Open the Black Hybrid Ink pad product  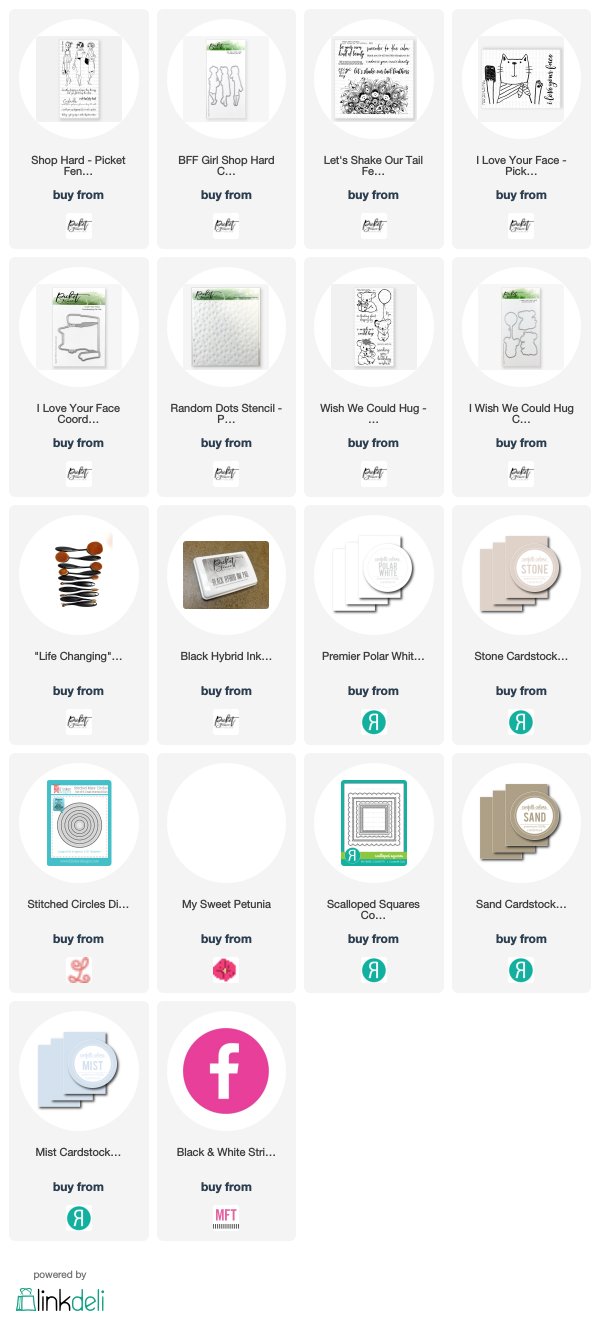[226, 625]
